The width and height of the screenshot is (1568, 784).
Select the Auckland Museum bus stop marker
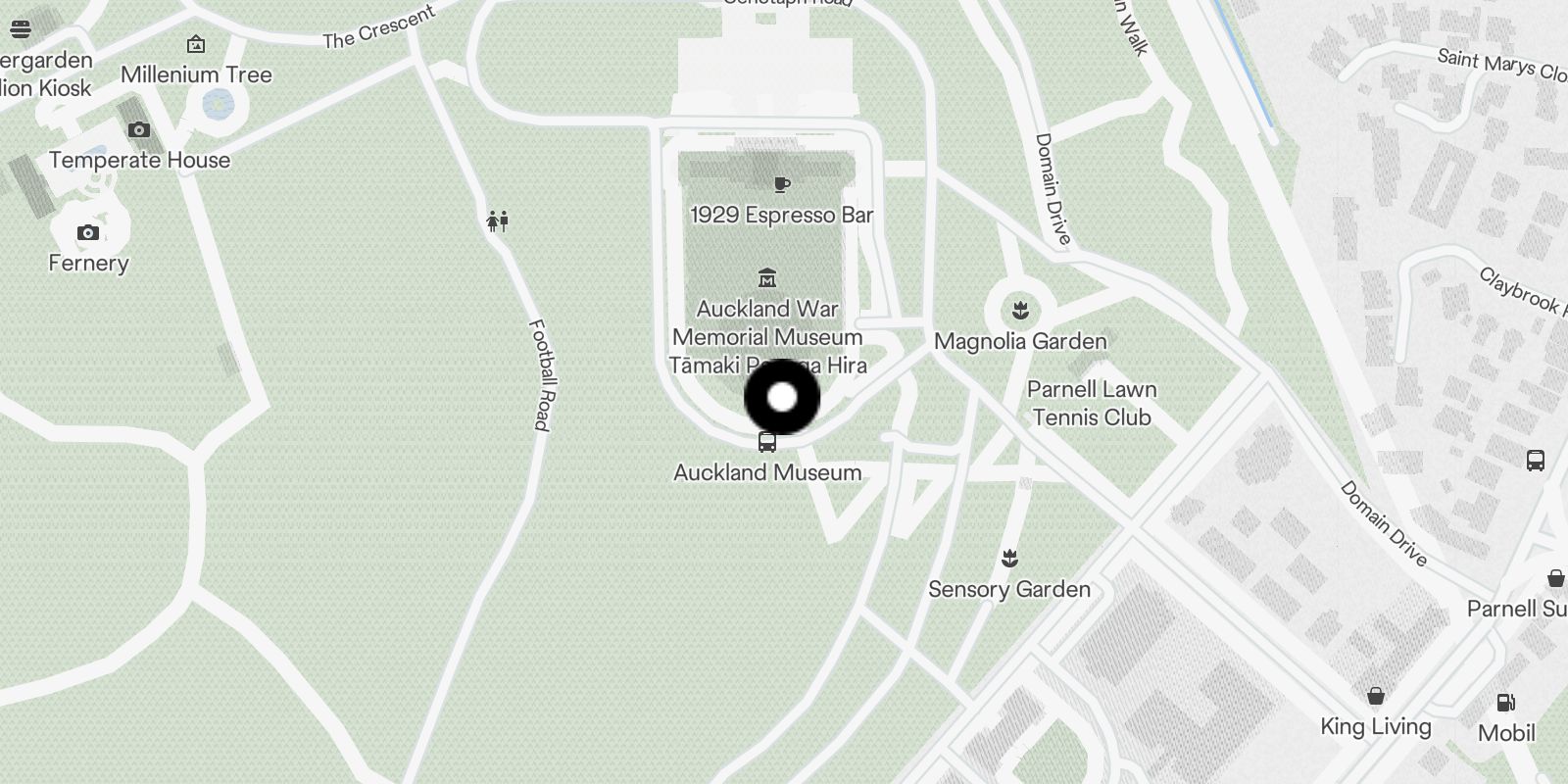767,442
